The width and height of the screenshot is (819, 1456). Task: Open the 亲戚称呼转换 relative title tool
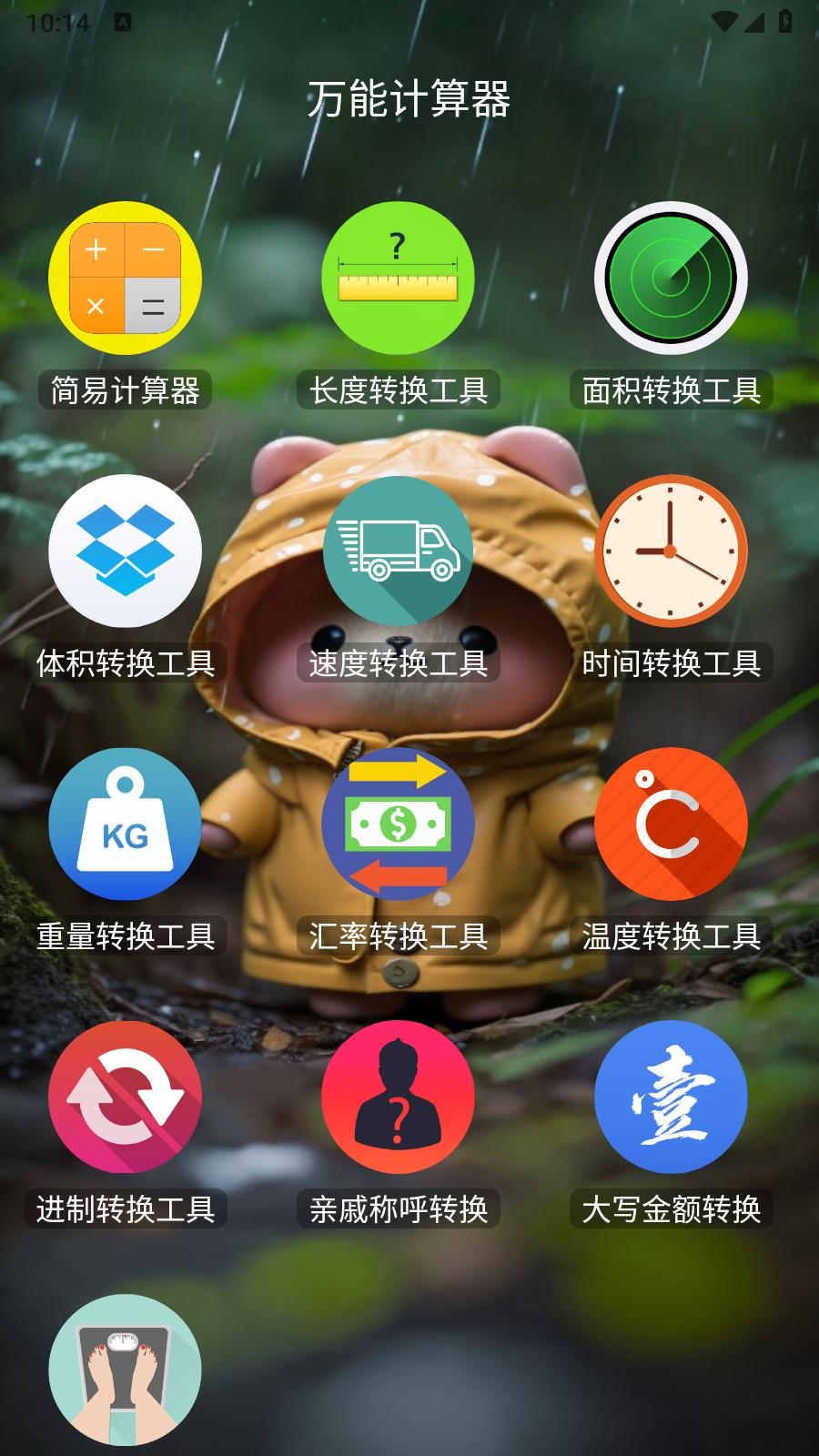[398, 1097]
